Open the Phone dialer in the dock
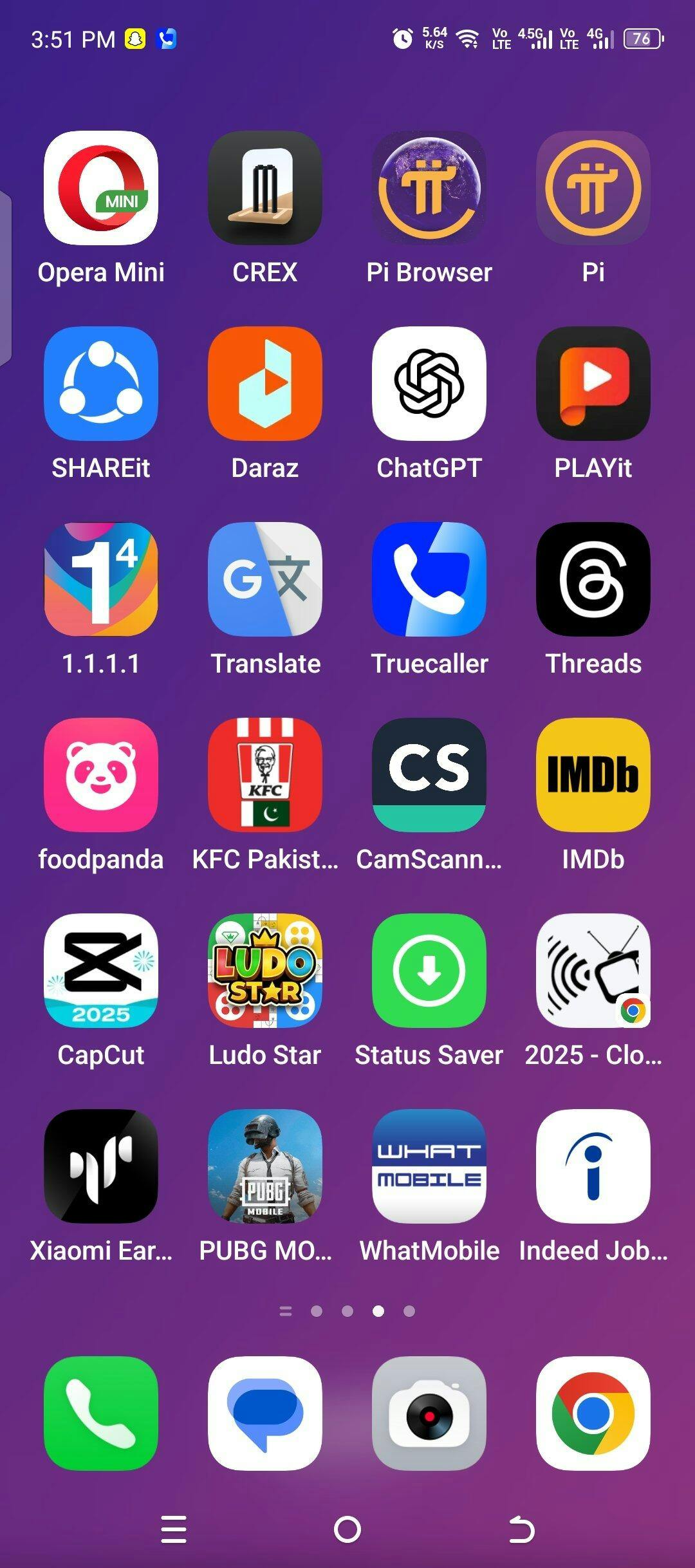Image resolution: width=695 pixels, height=1568 pixels. (x=101, y=1414)
